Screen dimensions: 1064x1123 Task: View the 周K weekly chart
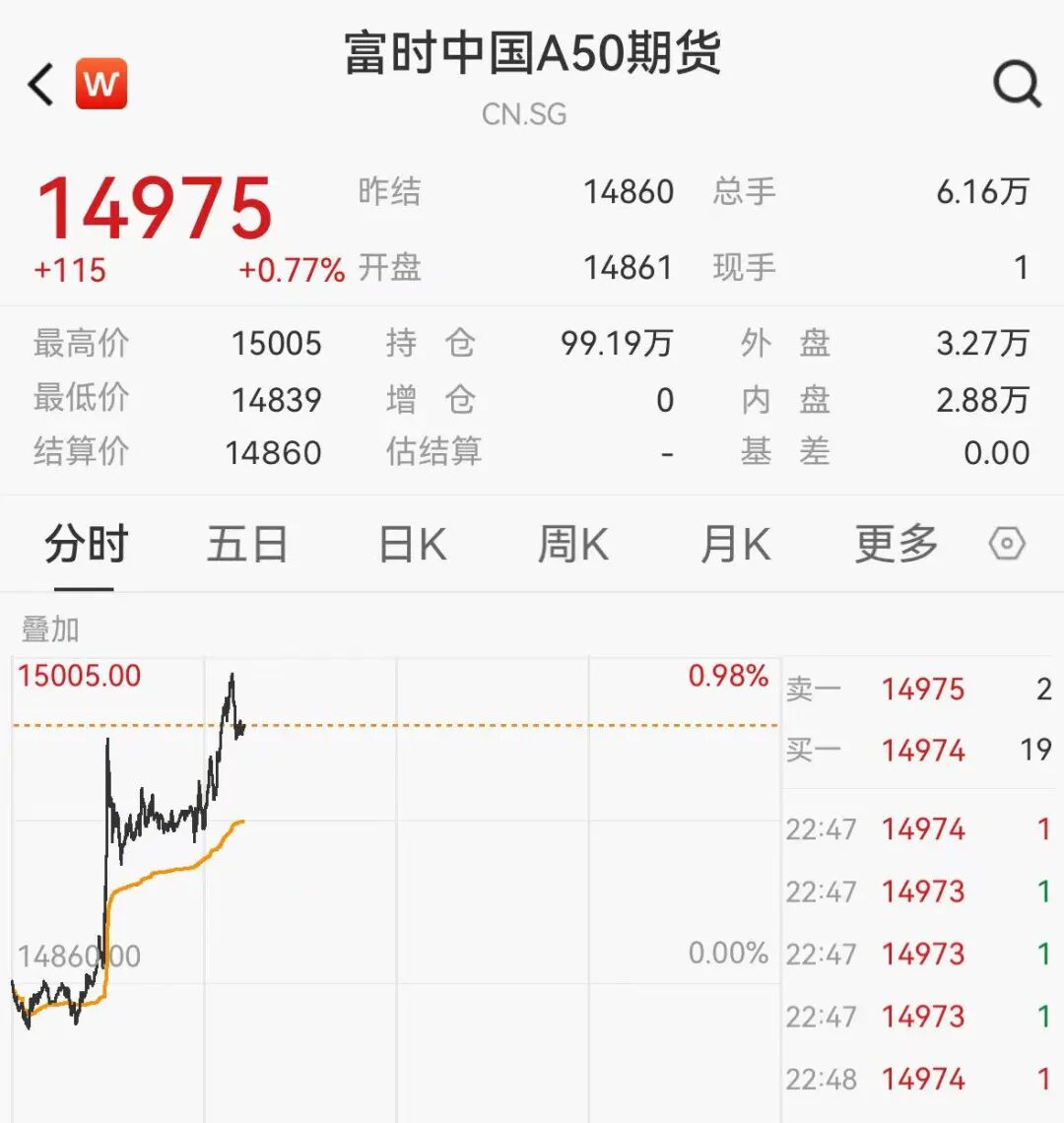click(x=571, y=543)
